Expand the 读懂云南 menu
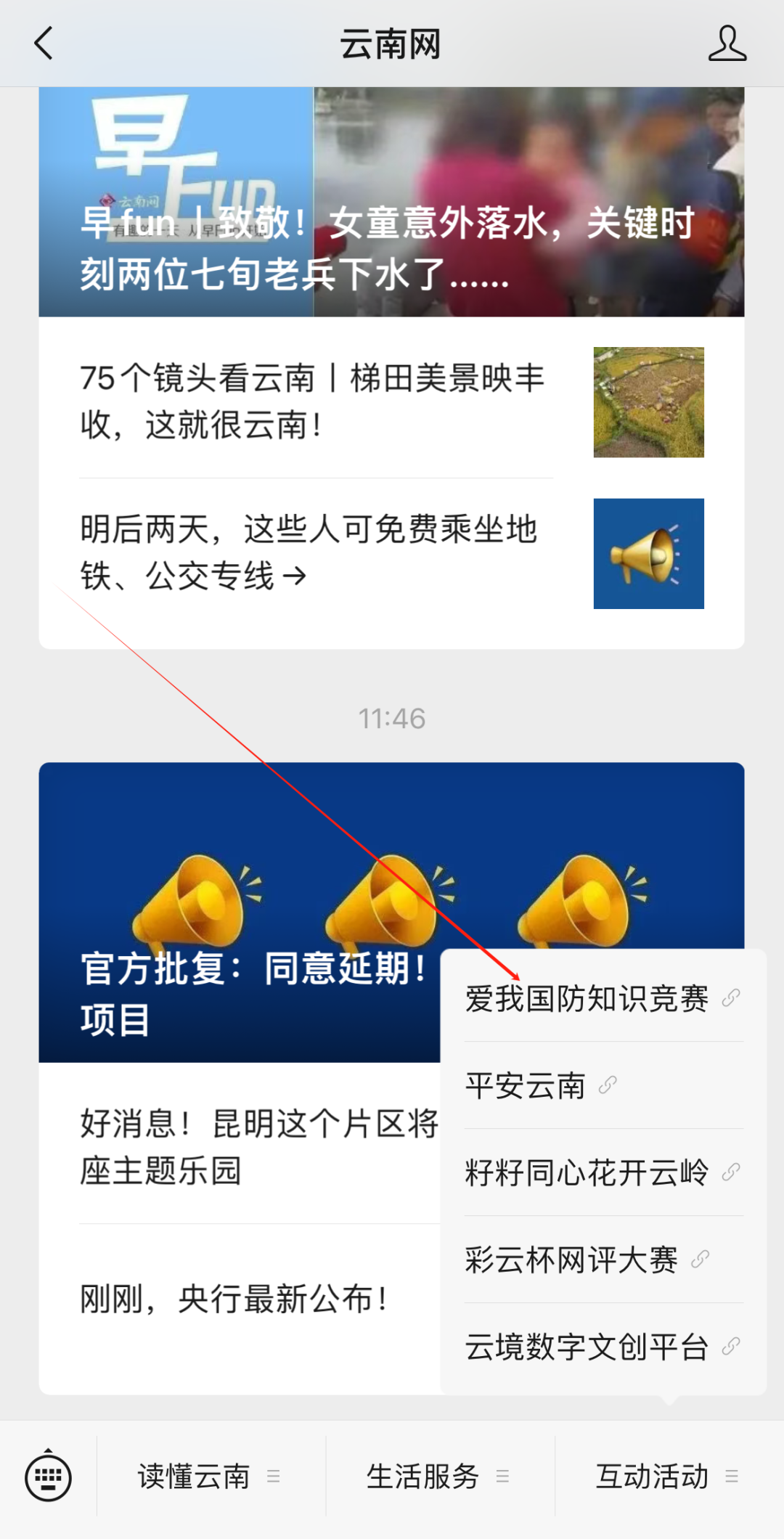784x1539 pixels. (x=211, y=1477)
